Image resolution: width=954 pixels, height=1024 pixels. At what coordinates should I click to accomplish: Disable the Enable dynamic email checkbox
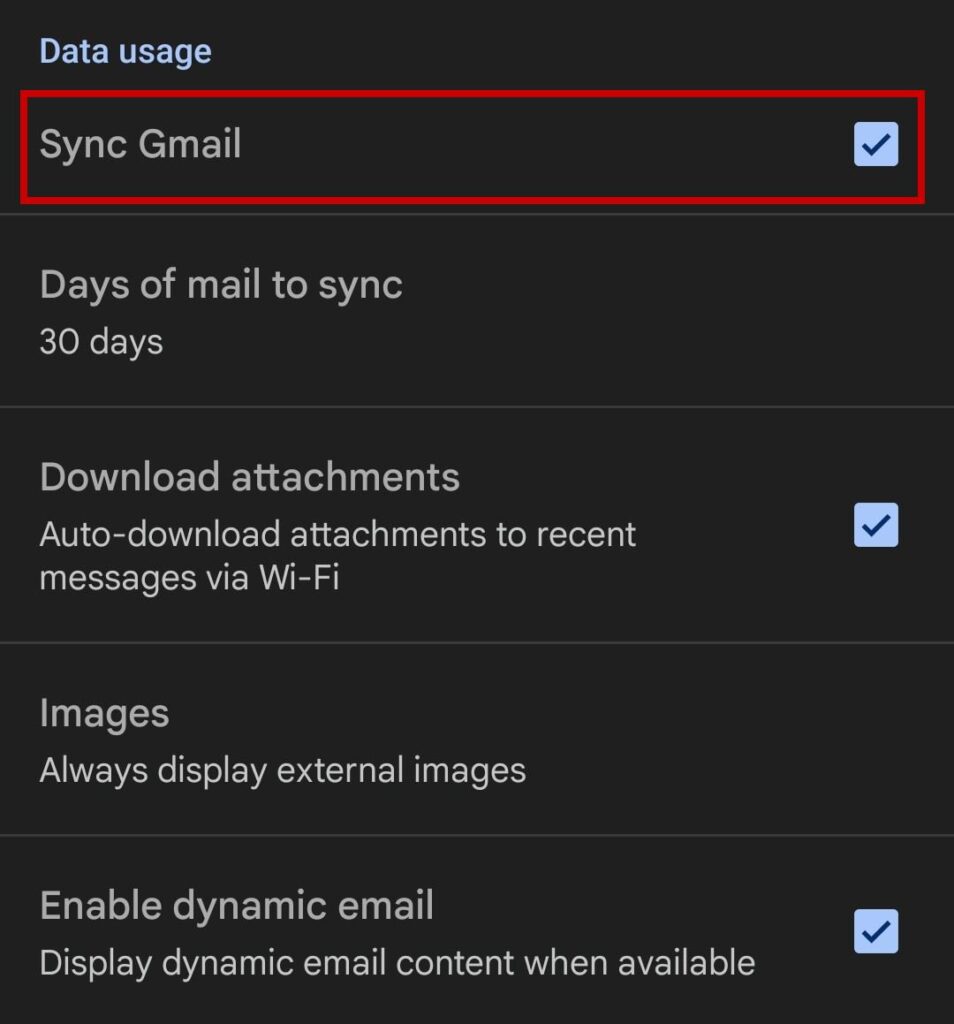[876, 931]
